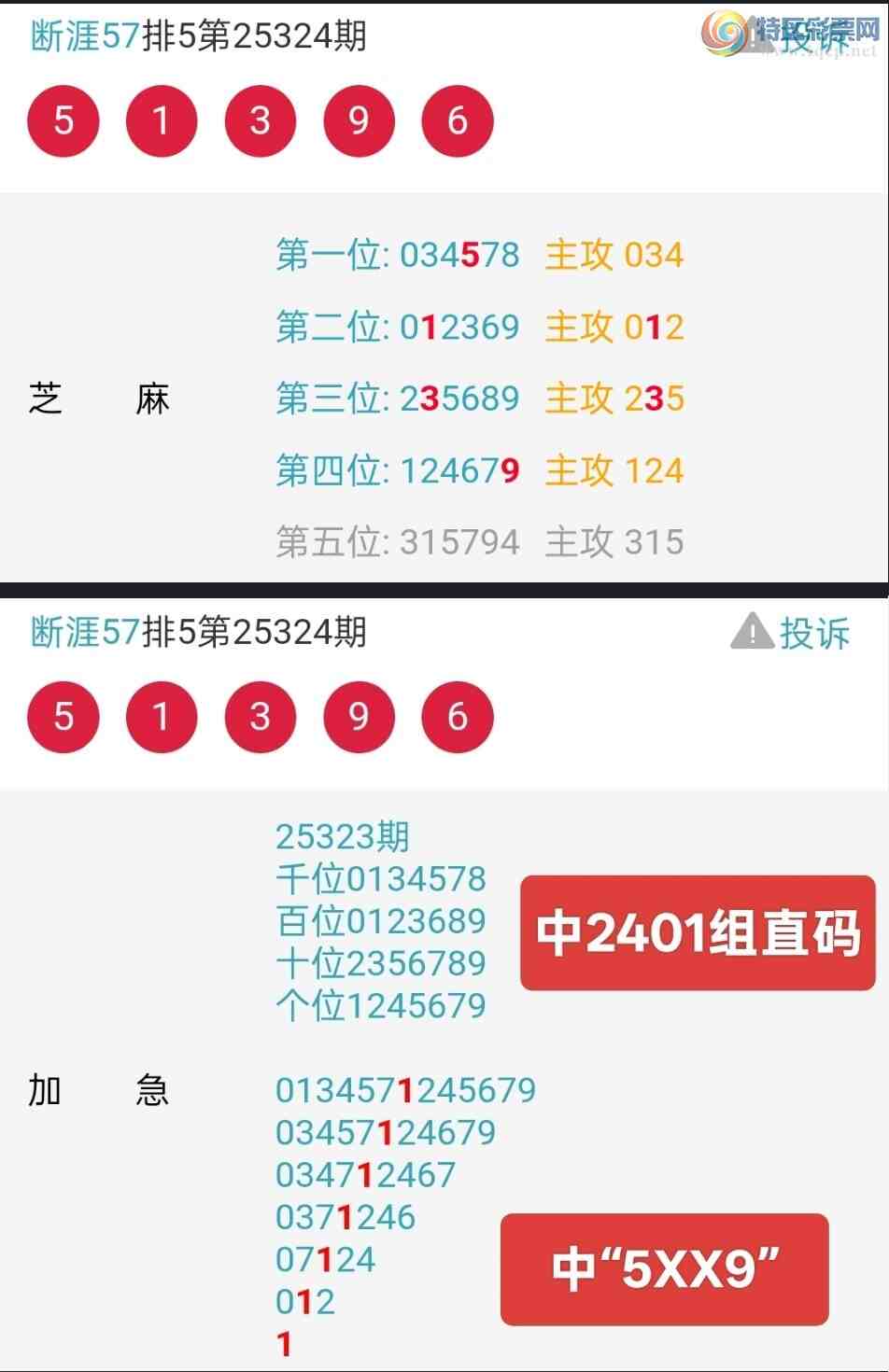Click the lower post's red ball 6
The width and height of the screenshot is (889, 1372).
[457, 717]
